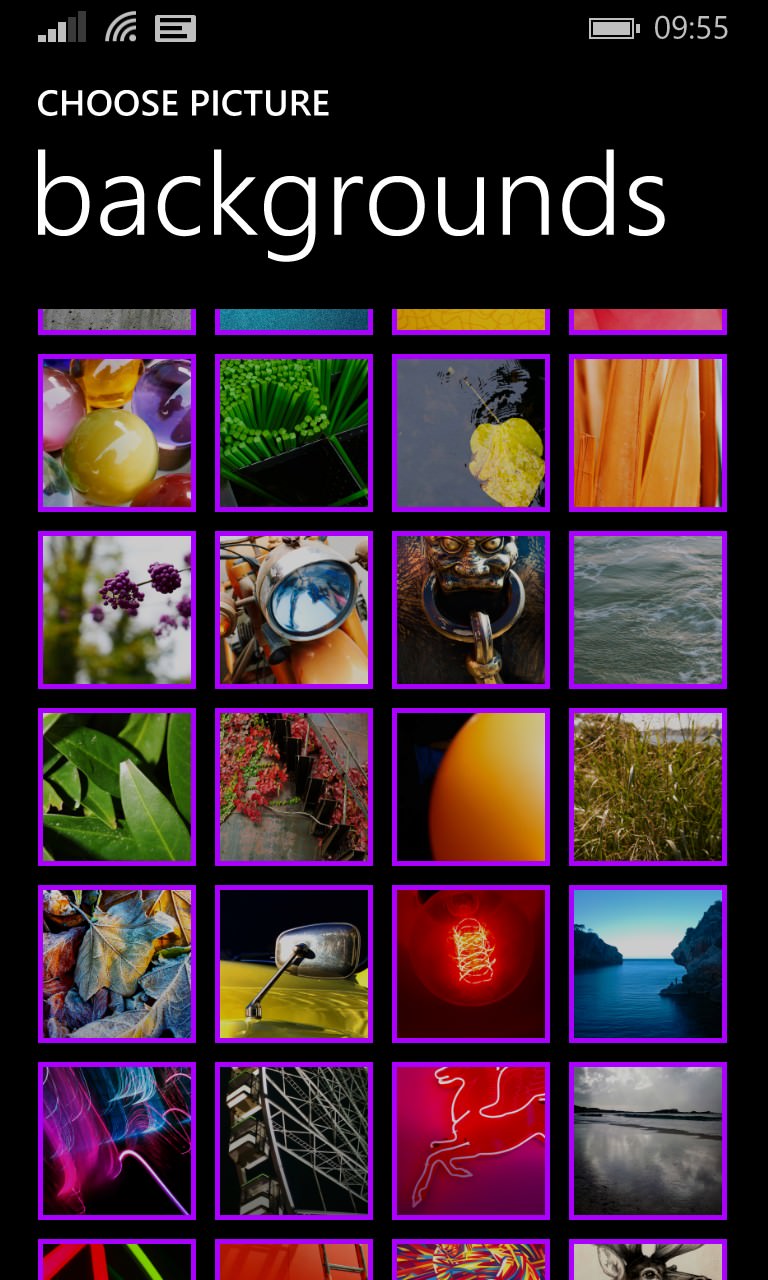Select the tall grass field picture

648,787
